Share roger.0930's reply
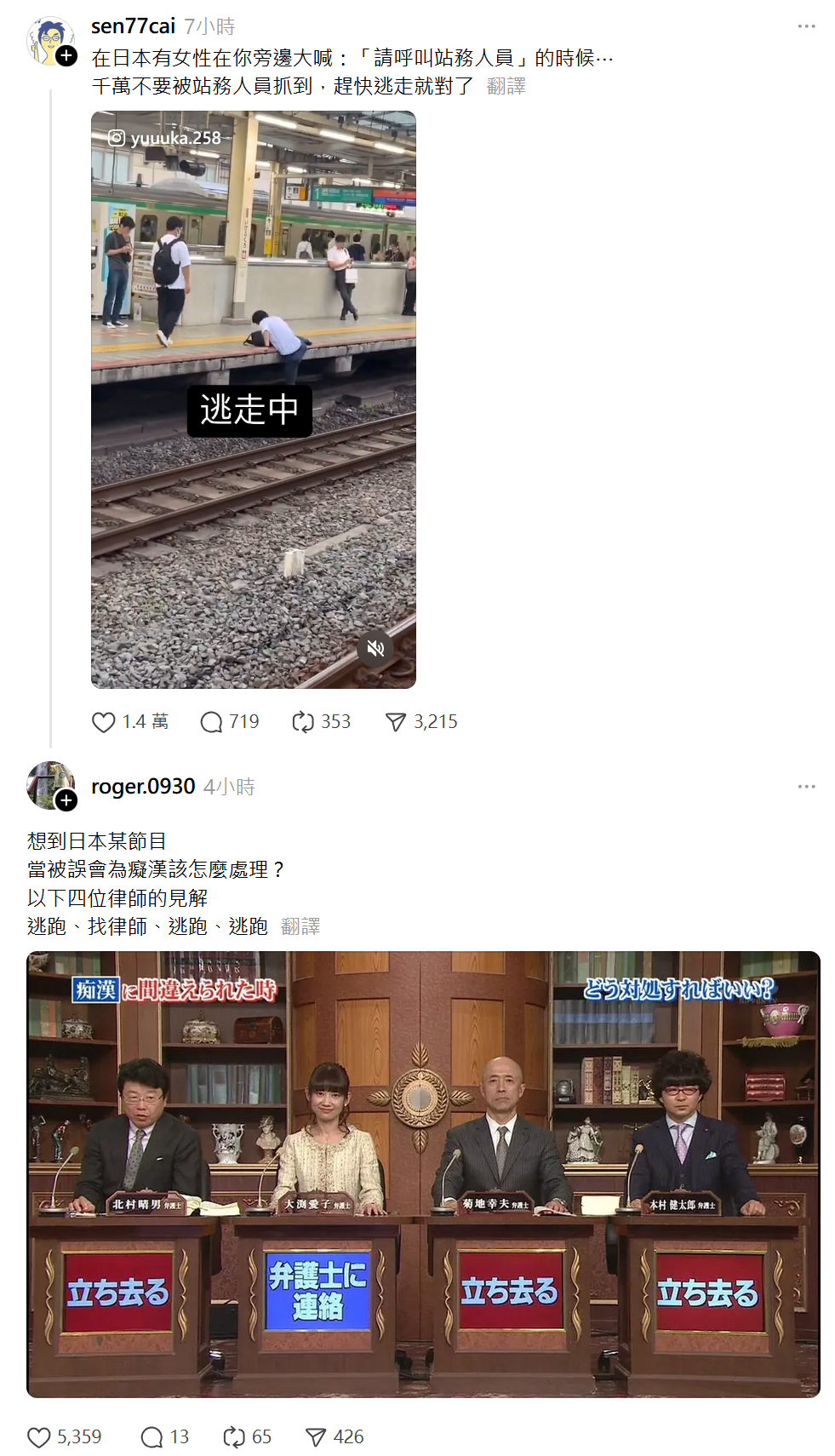 point(316,1437)
